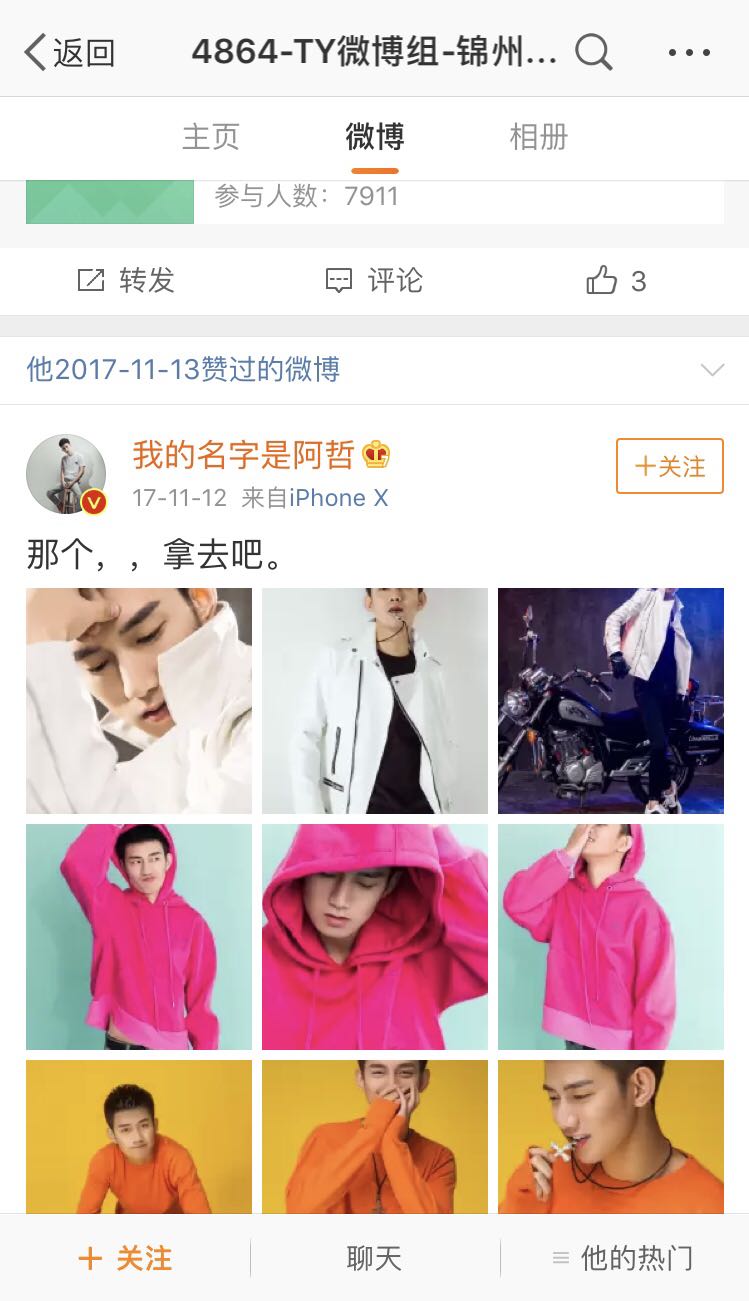This screenshot has width=749, height=1301.
Task: Go back with 返回 button
Action: (x=69, y=52)
